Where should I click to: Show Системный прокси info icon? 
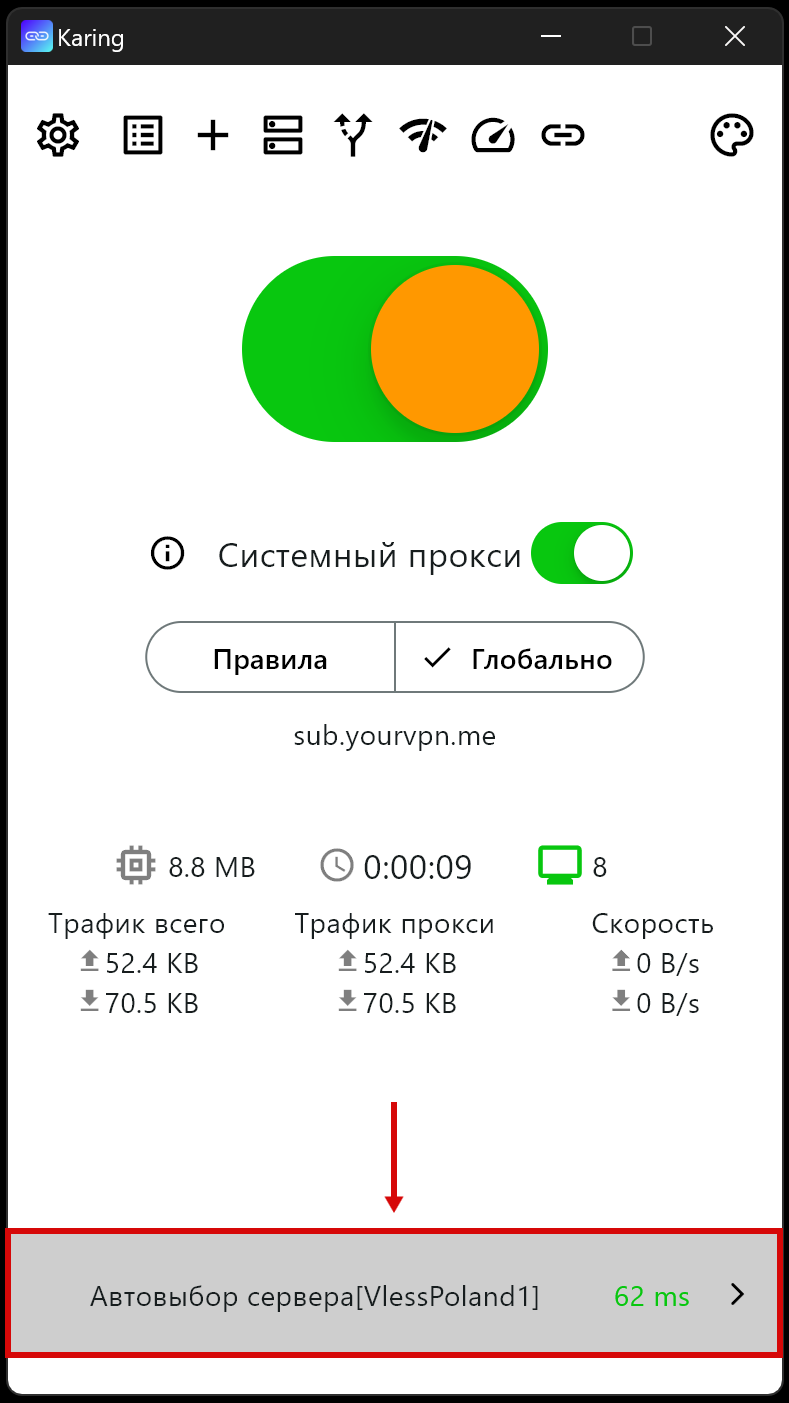(x=168, y=553)
